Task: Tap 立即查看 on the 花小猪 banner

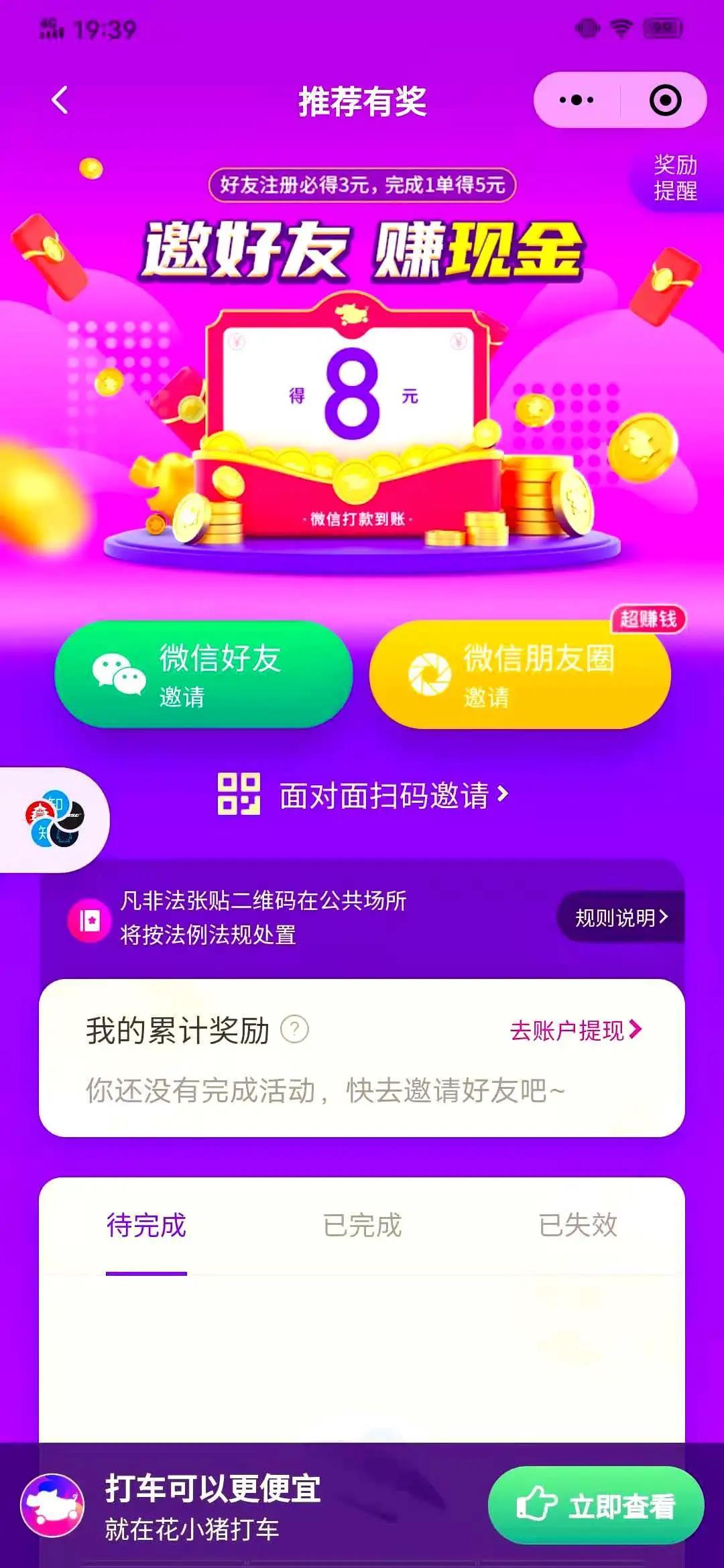Action: coord(596,1506)
